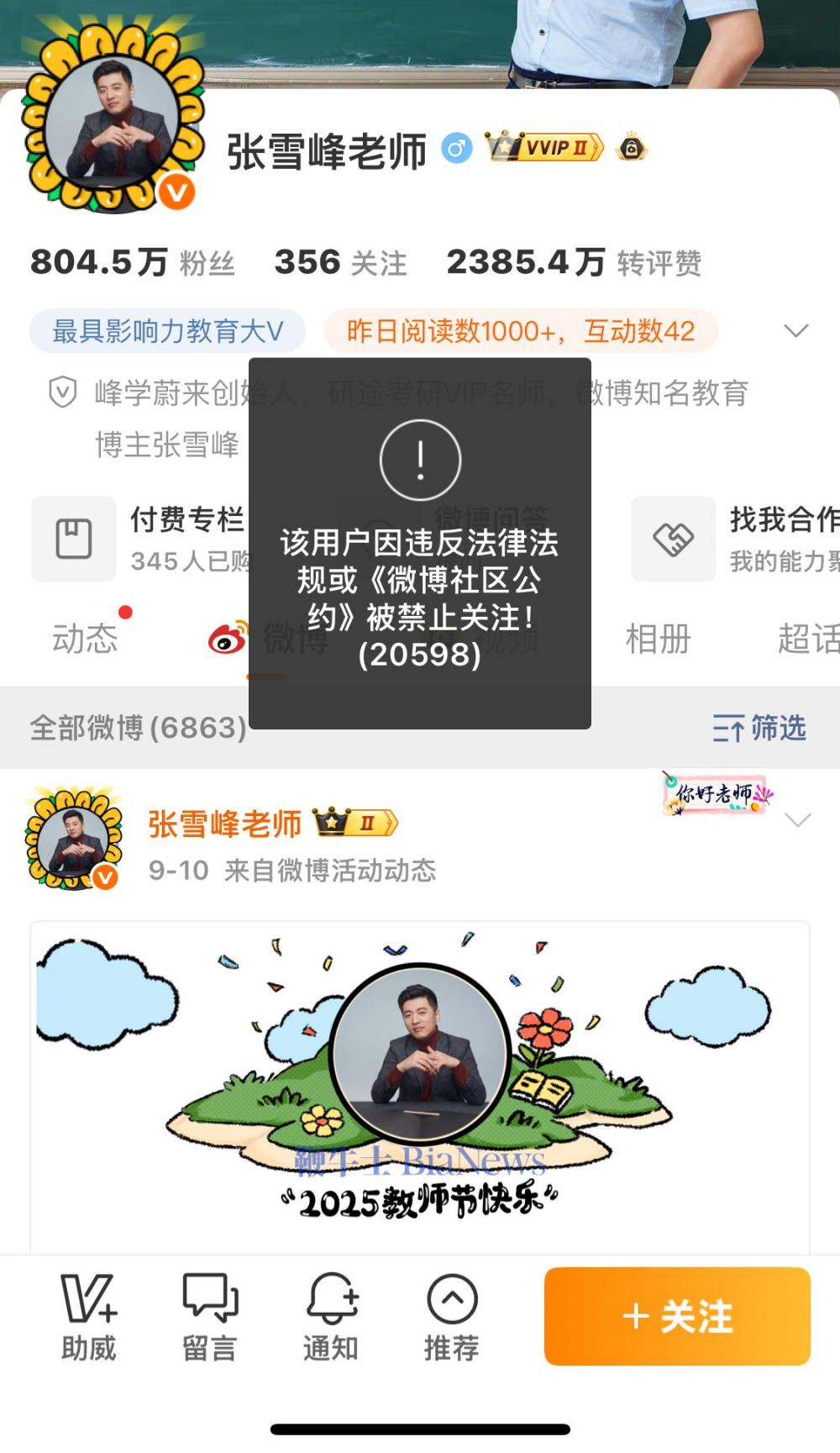Open the 助威 cheer option

(88, 1317)
